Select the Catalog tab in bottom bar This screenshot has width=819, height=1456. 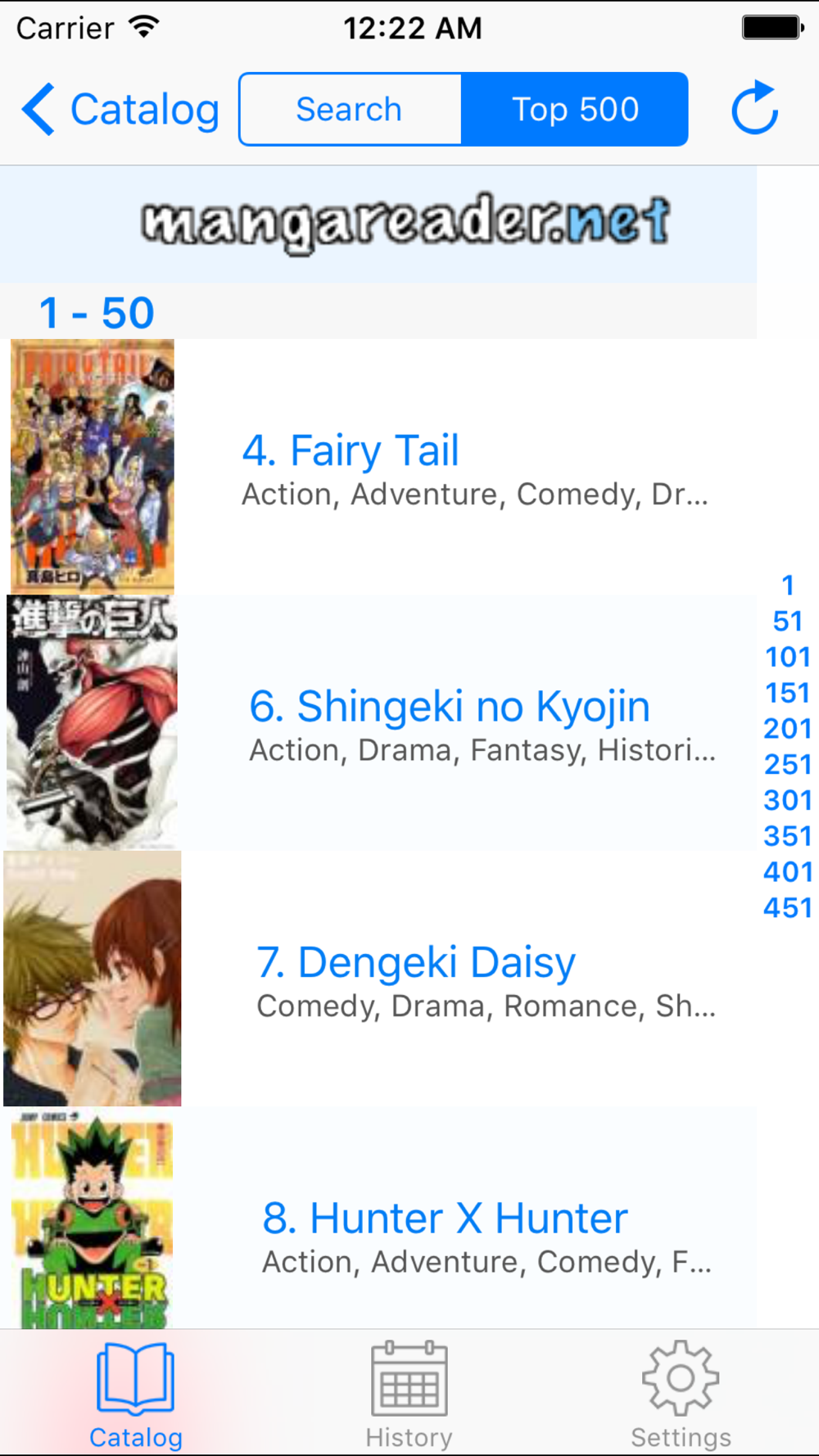pos(136,1394)
